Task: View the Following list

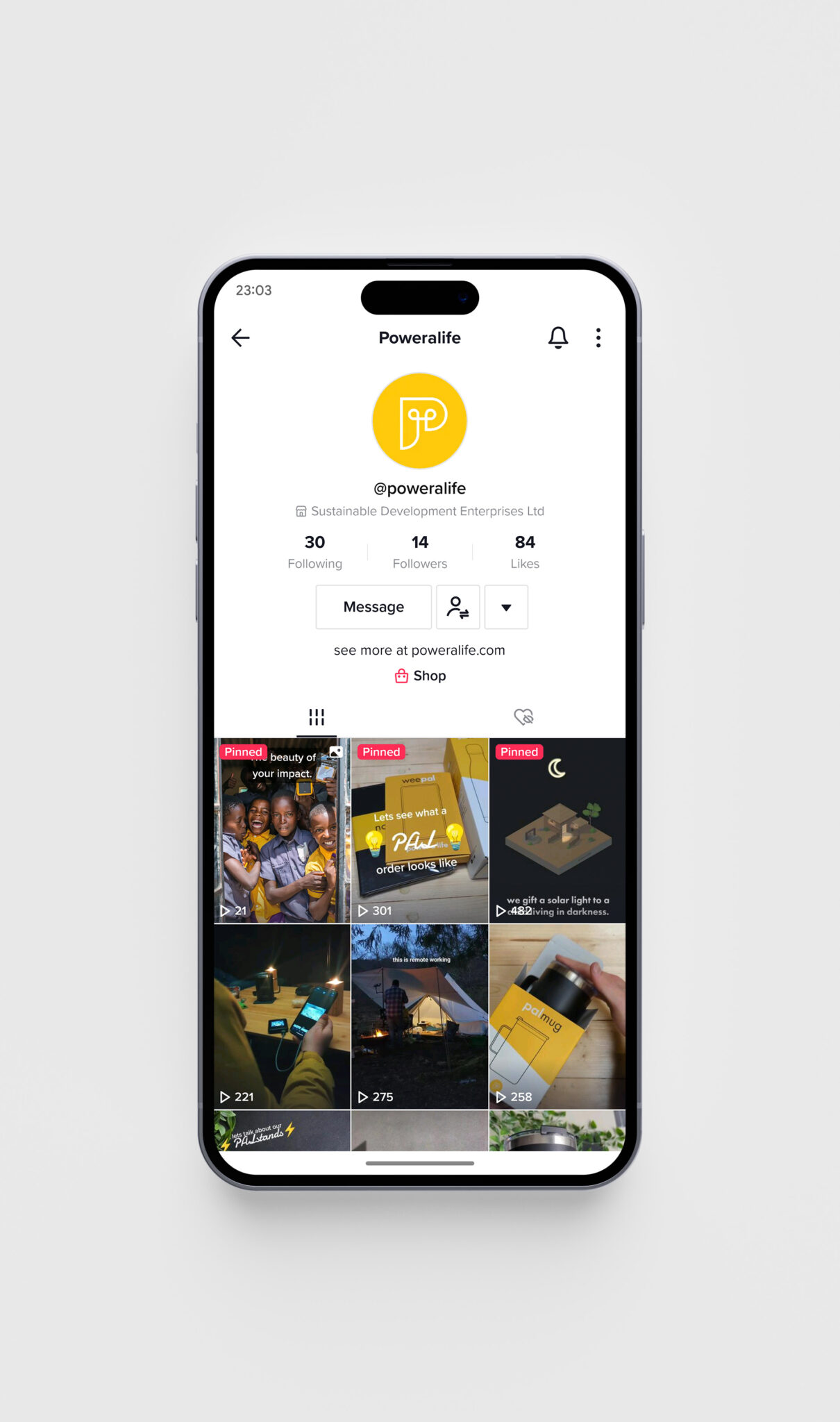Action: click(314, 552)
